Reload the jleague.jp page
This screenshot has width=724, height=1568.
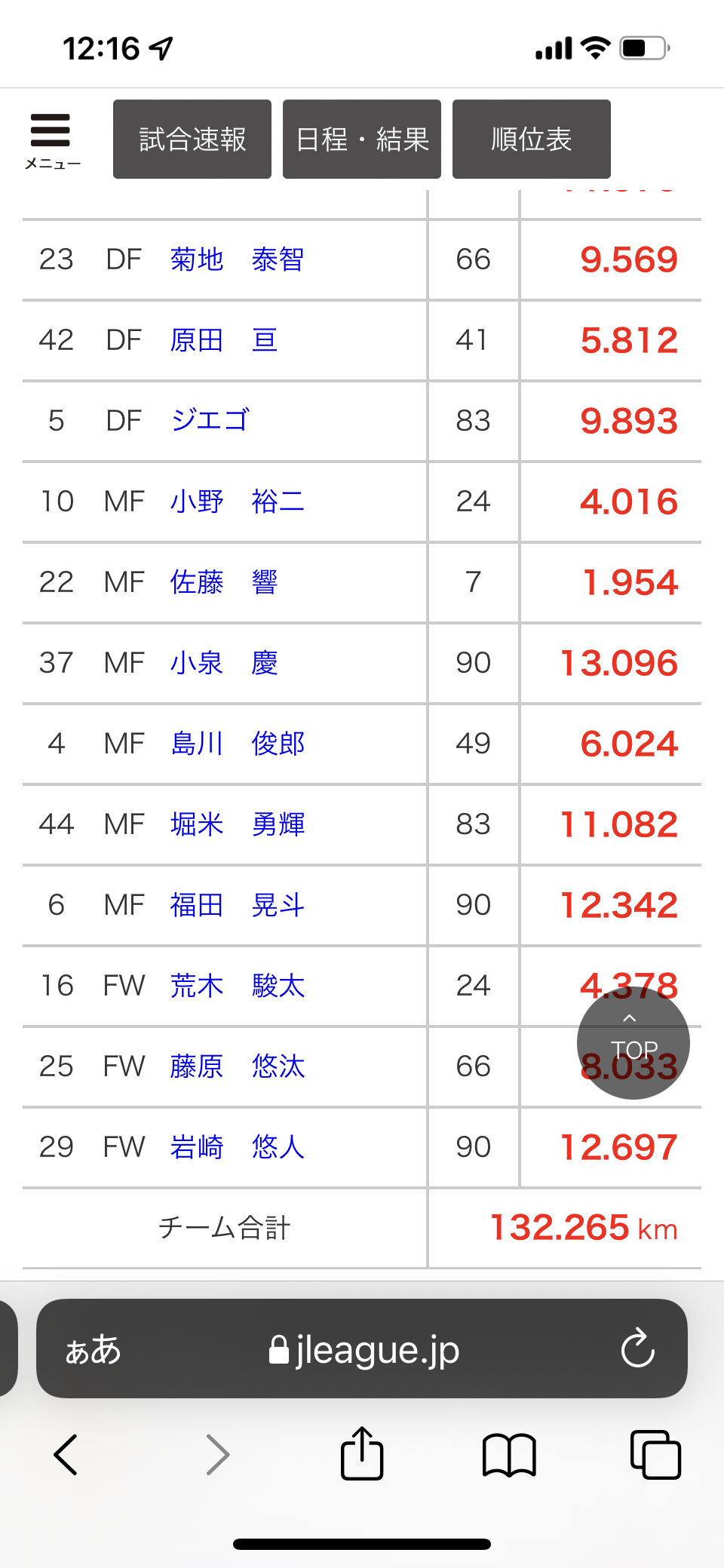pos(637,1349)
